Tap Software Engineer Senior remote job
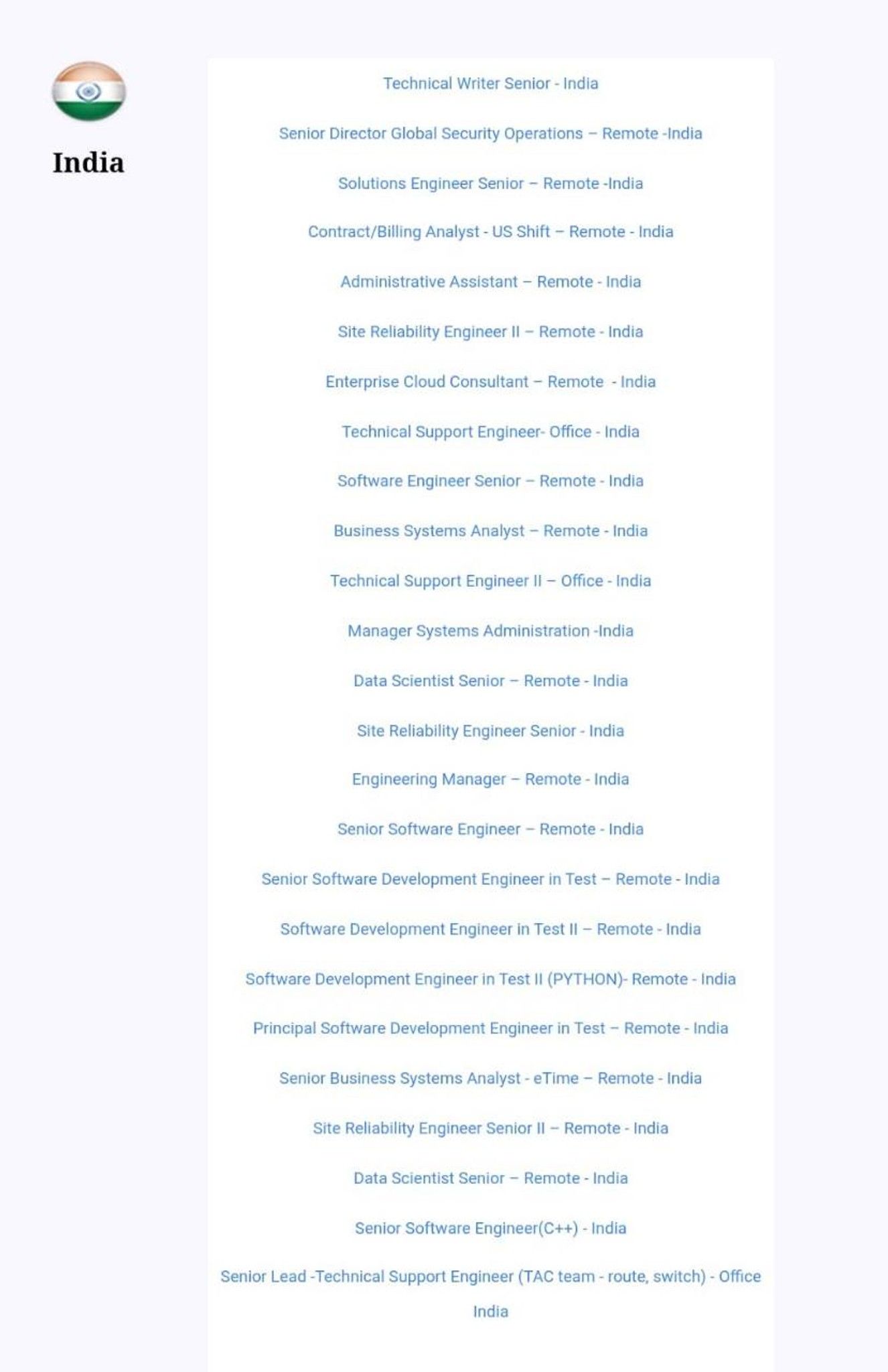The image size is (888, 1372). point(490,481)
